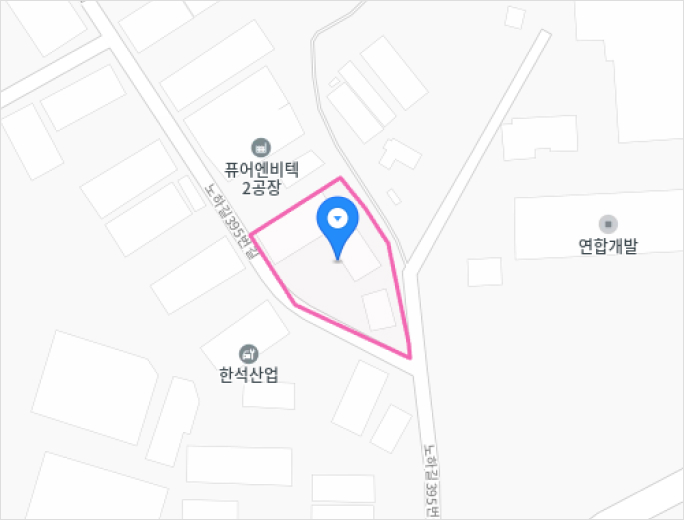The width and height of the screenshot is (684, 520).
Task: Select the 한석산업 place marker
Action: tap(248, 353)
